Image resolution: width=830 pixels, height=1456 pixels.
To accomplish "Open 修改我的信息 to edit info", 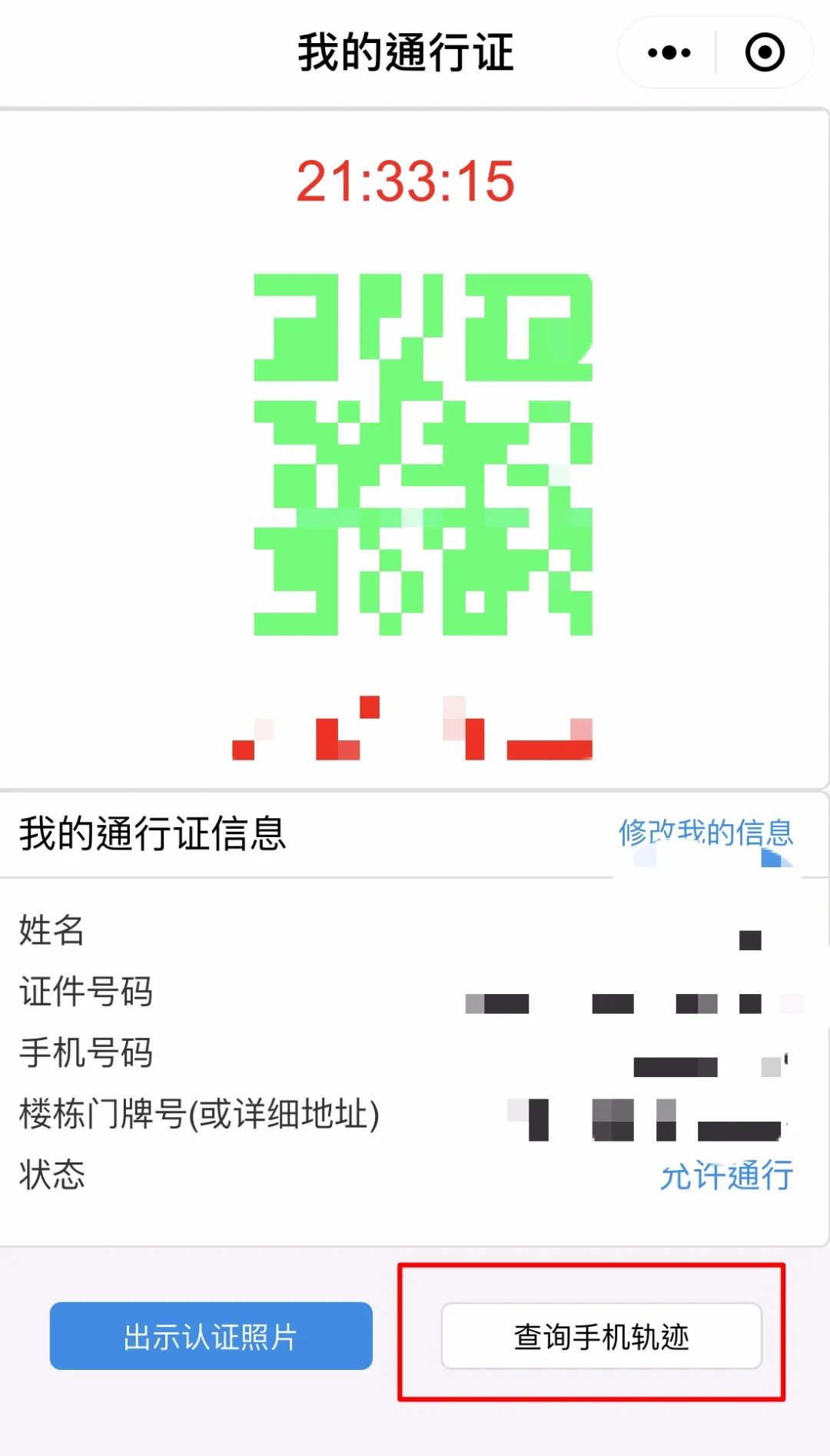I will pos(707,833).
